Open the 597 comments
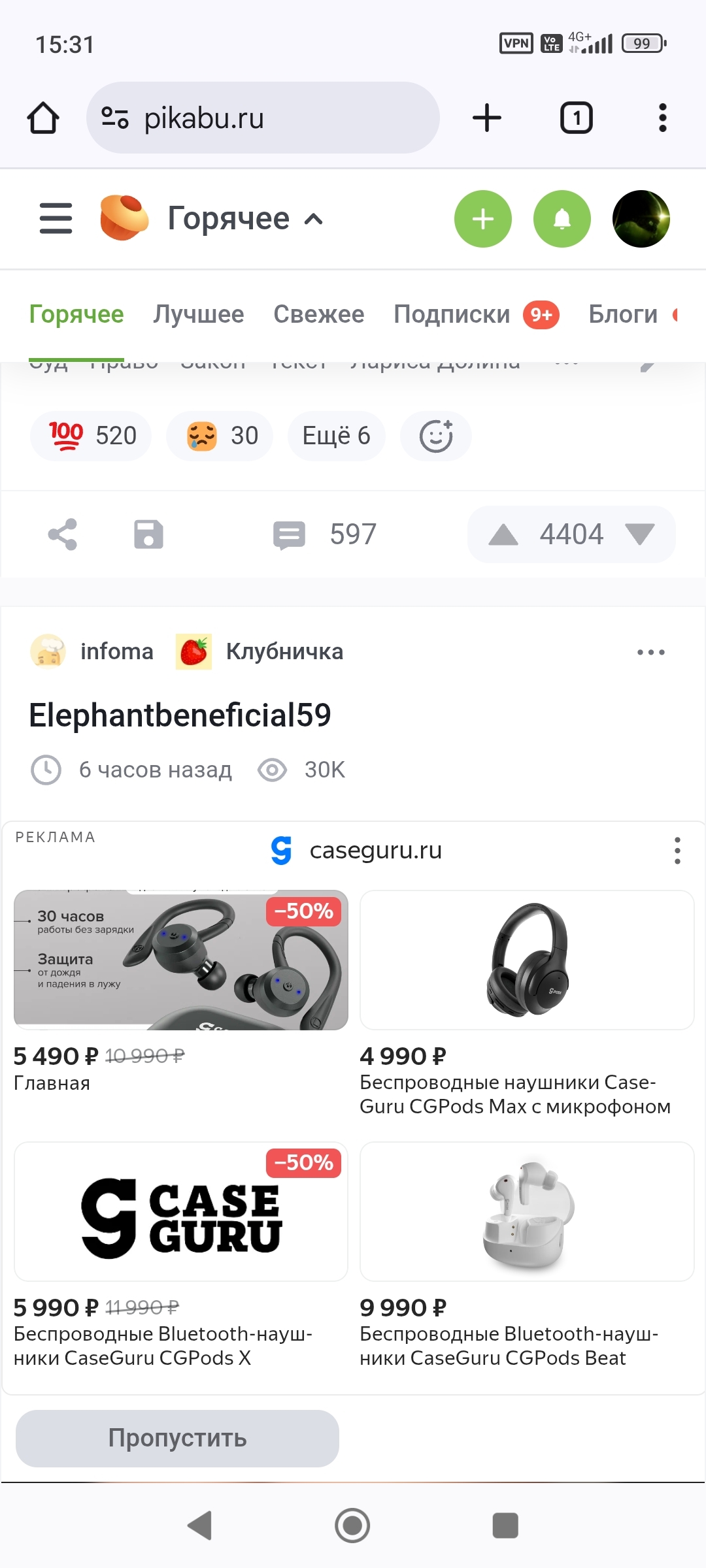The width and height of the screenshot is (706, 1568). tap(325, 534)
